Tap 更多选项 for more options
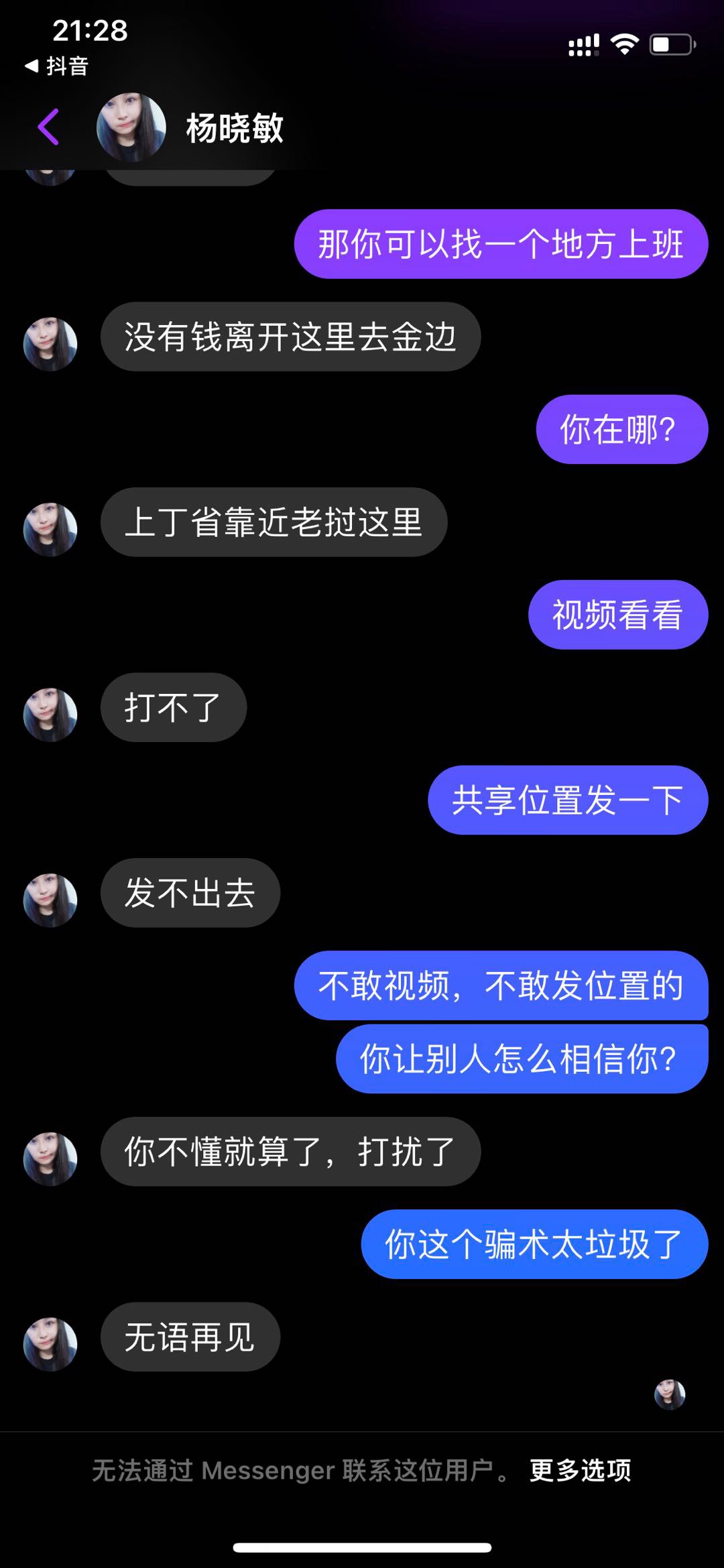This screenshot has height=1568, width=724. click(x=581, y=1470)
